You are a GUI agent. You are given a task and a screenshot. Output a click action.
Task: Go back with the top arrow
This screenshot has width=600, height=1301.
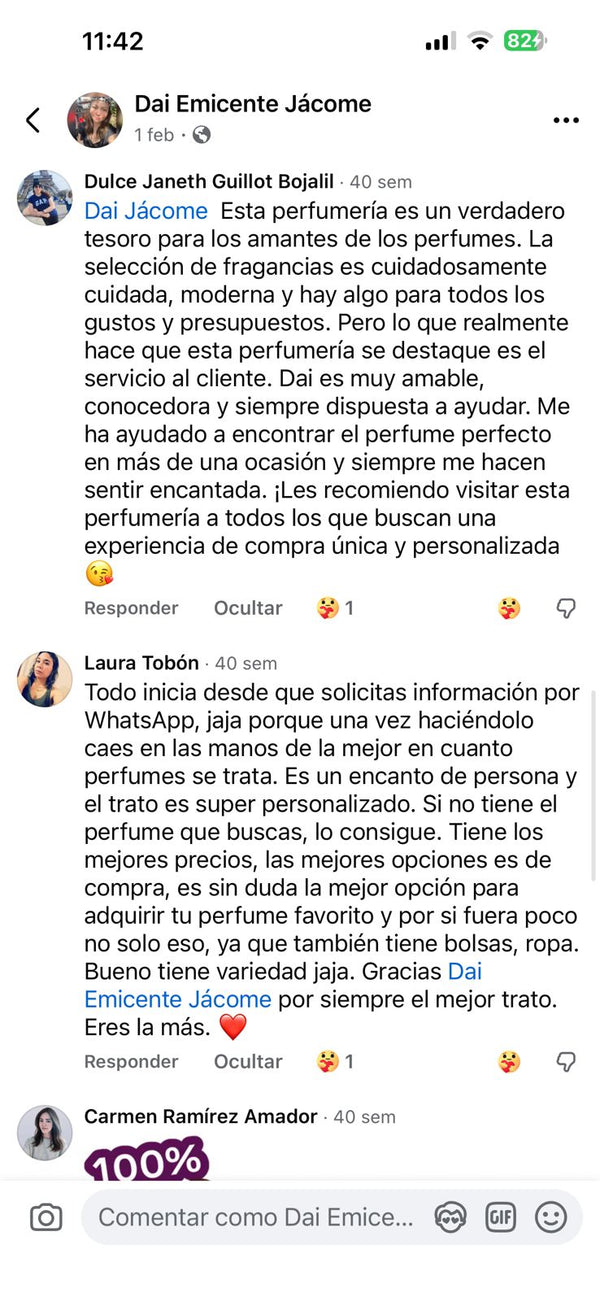point(33,121)
